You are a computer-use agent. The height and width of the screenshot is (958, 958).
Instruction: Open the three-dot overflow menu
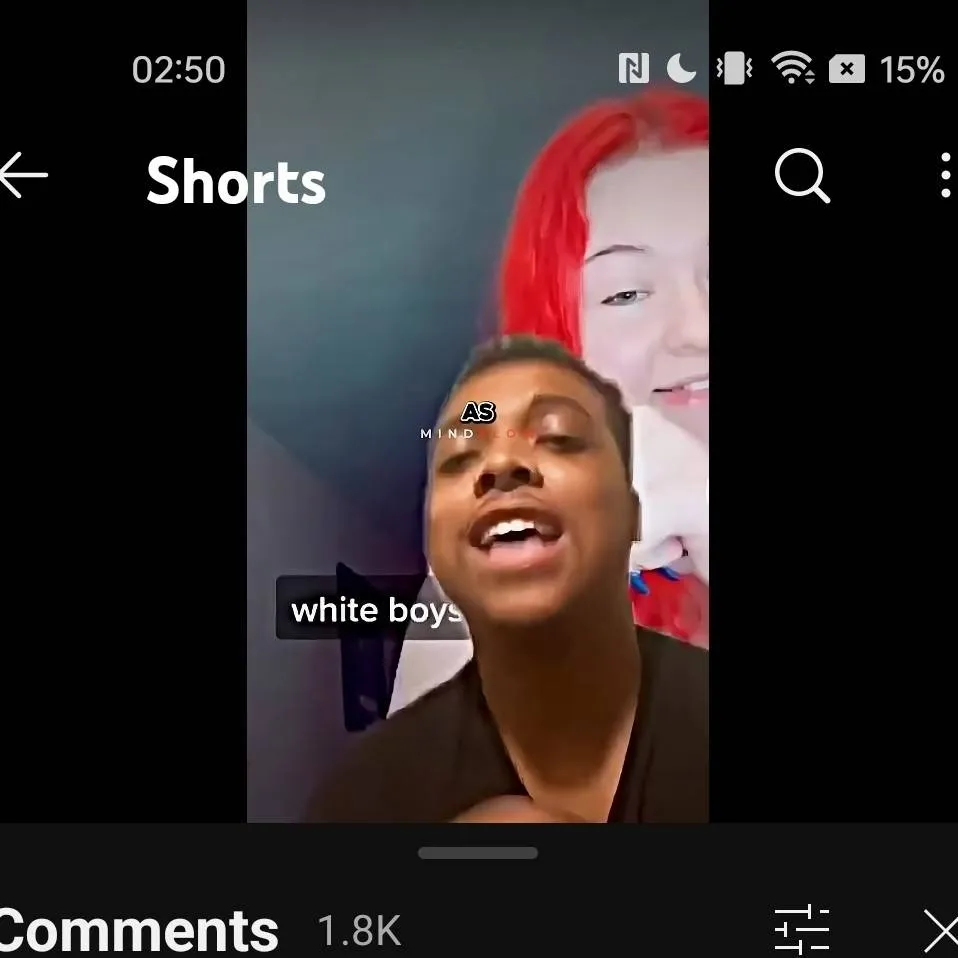click(x=944, y=177)
